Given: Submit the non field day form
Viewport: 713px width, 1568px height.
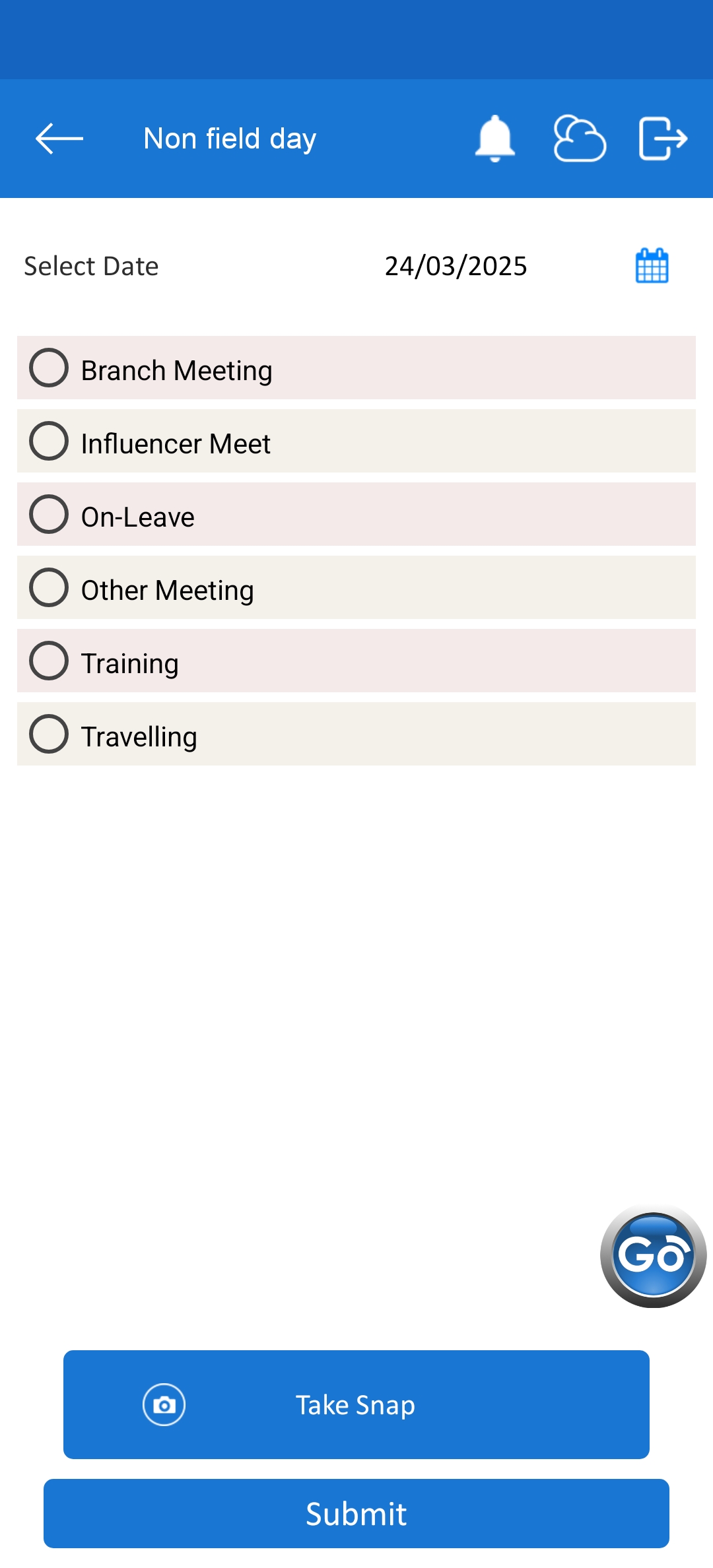Looking at the screenshot, I should 356,1513.
